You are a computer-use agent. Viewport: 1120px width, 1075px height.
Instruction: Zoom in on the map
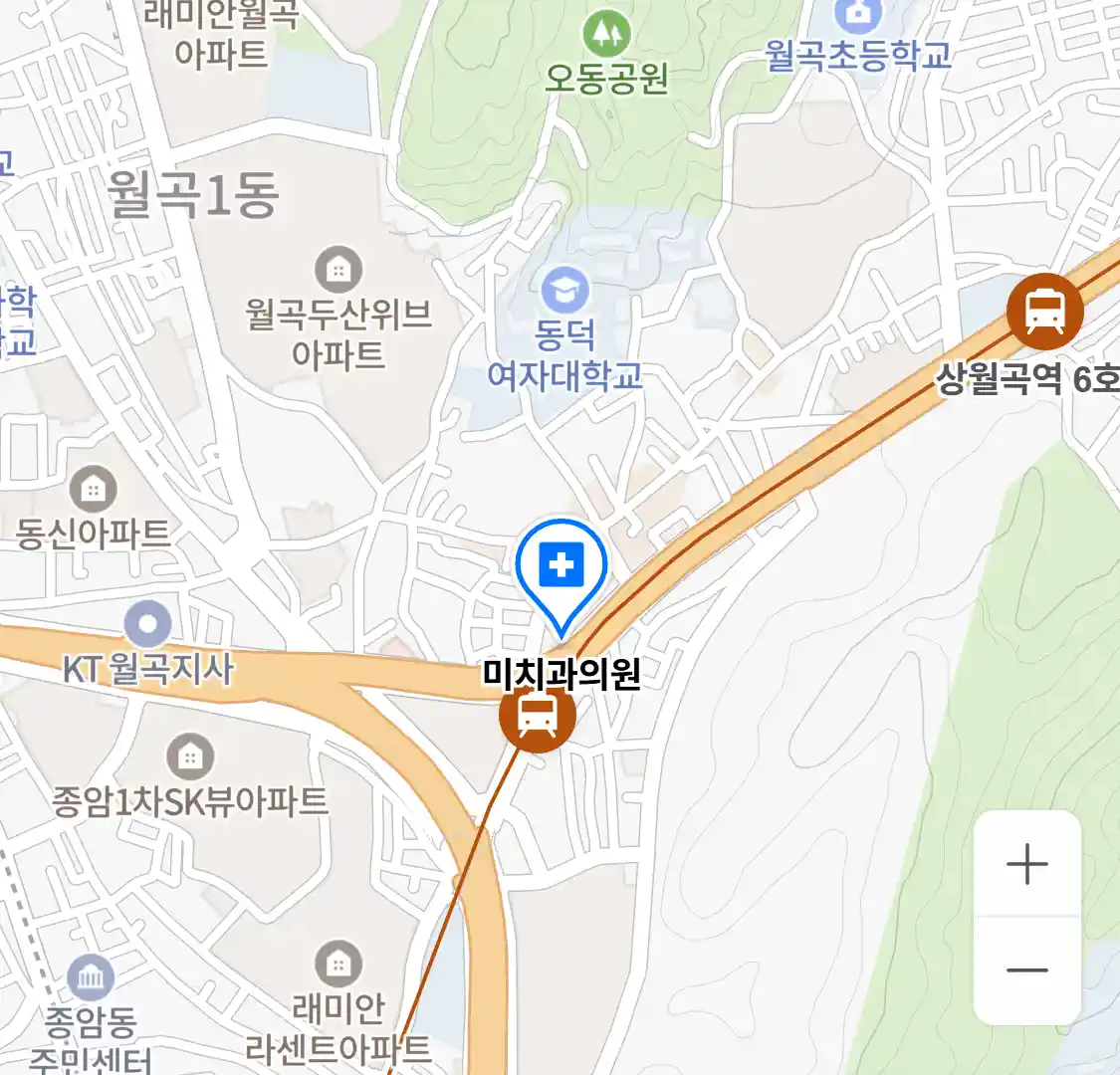[x=1026, y=864]
